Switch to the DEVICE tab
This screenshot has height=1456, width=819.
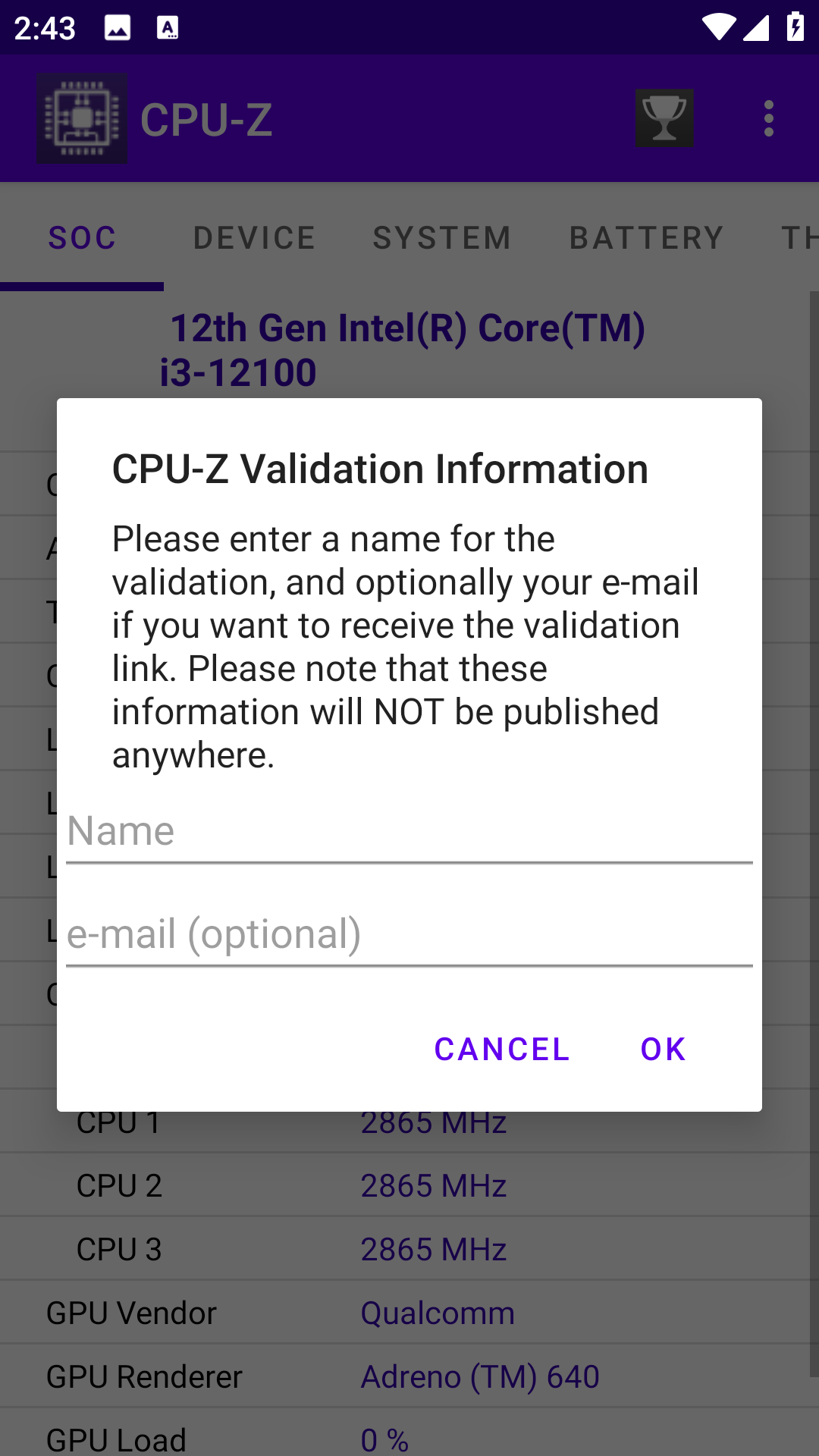pyautogui.click(x=254, y=237)
